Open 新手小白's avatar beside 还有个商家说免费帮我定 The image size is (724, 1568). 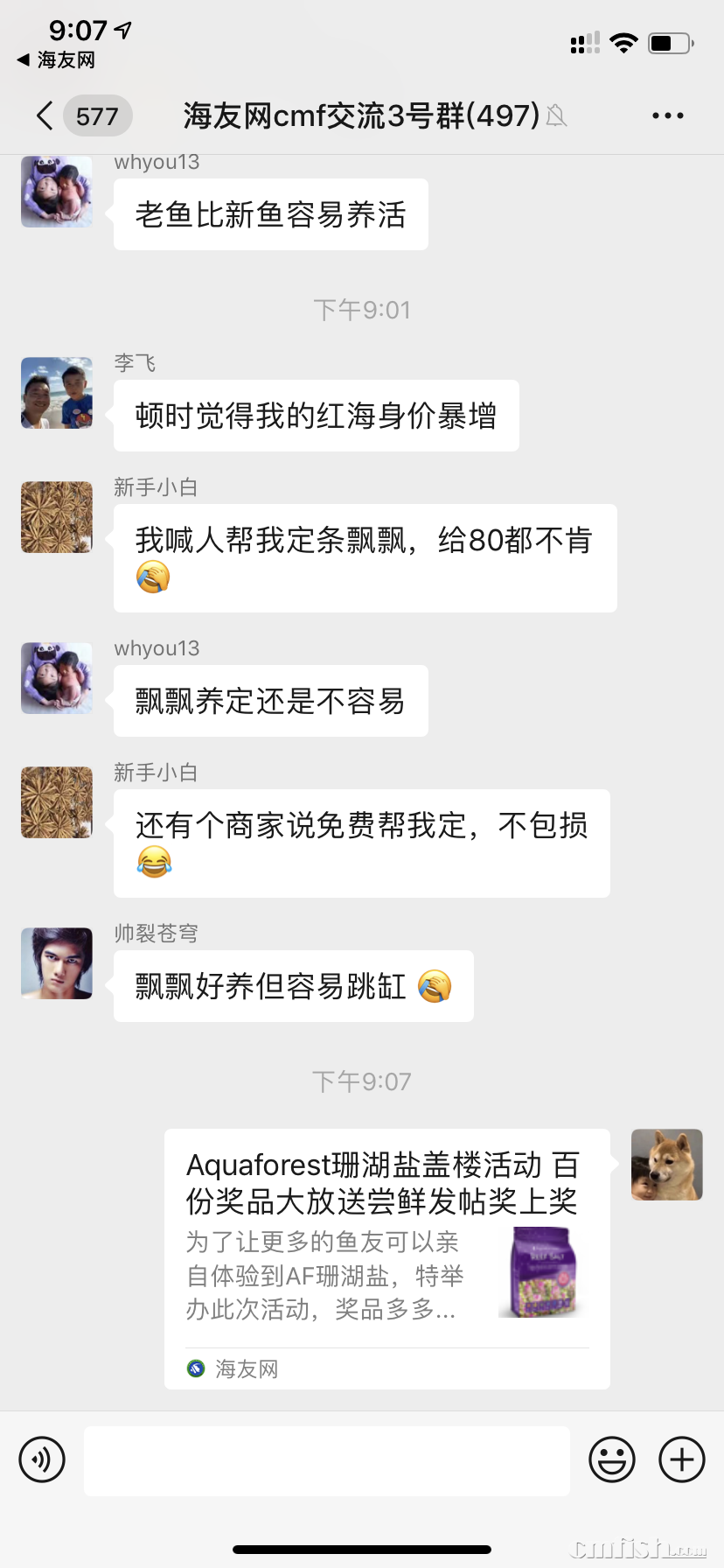point(57,802)
